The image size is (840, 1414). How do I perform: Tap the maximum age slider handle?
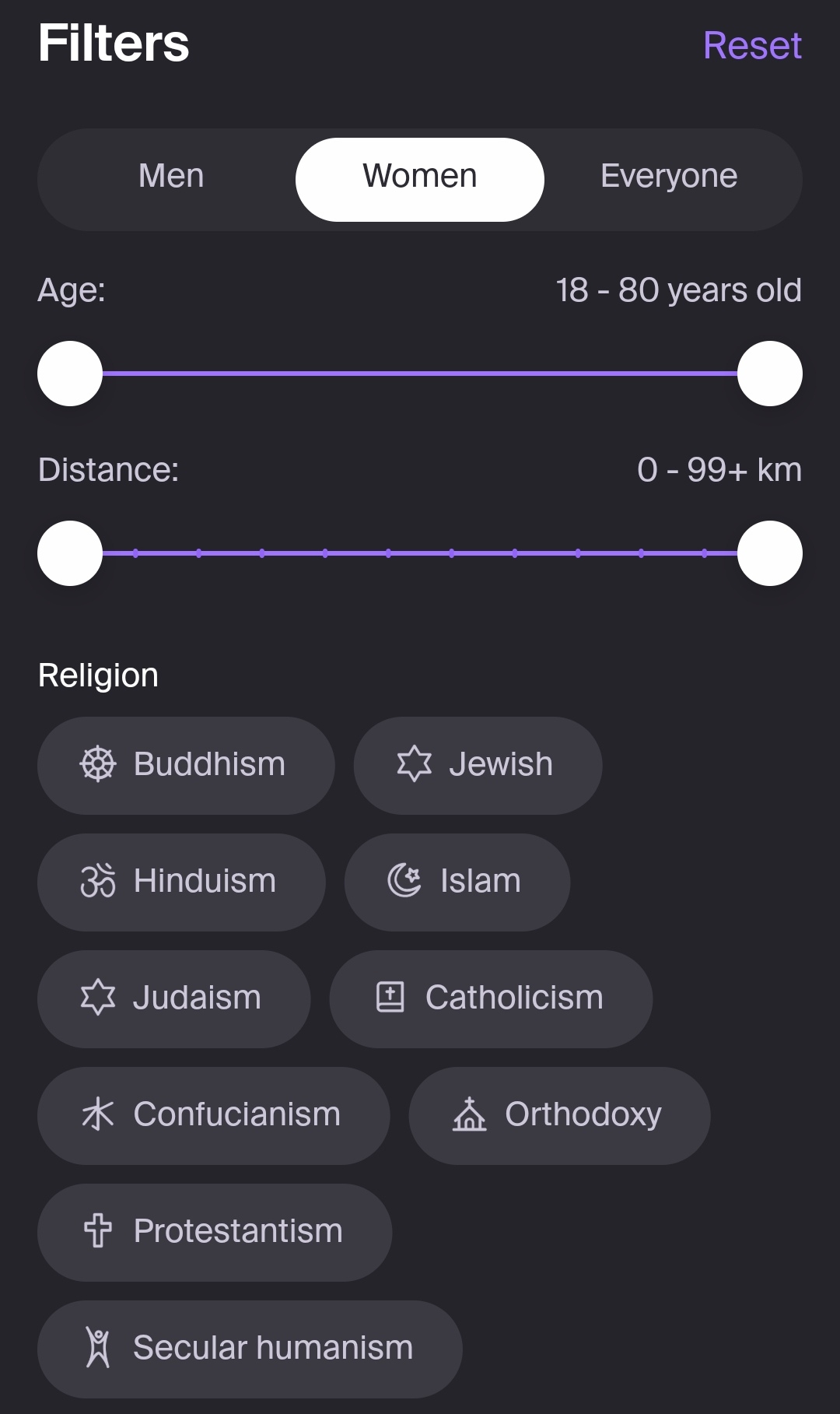click(x=769, y=374)
